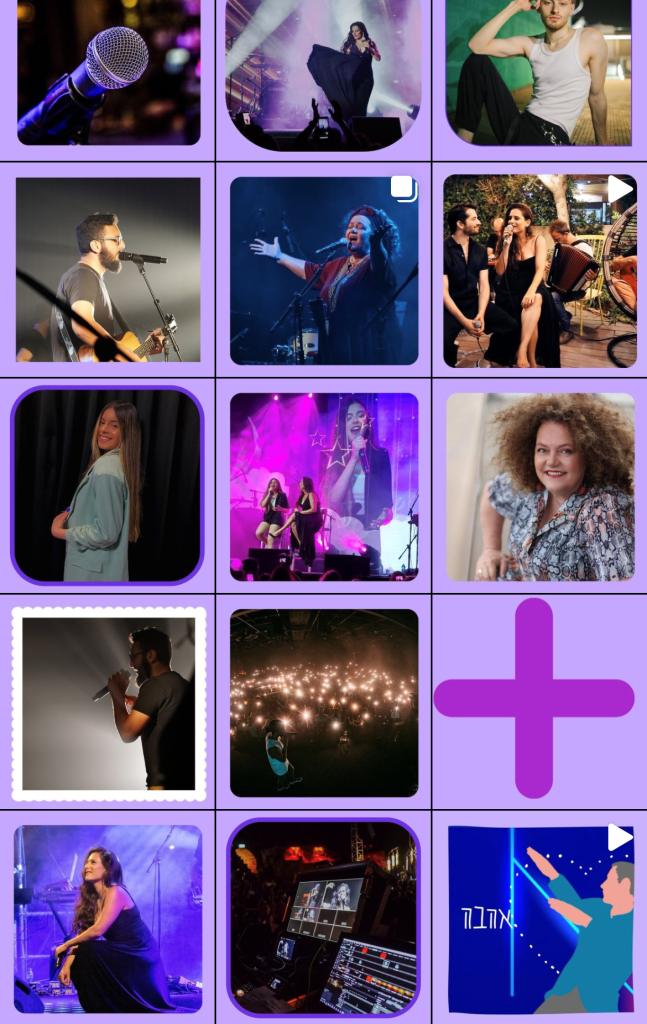Play the illustrated video with Hebrew text
647x1024 pixels.
[x=540, y=918]
